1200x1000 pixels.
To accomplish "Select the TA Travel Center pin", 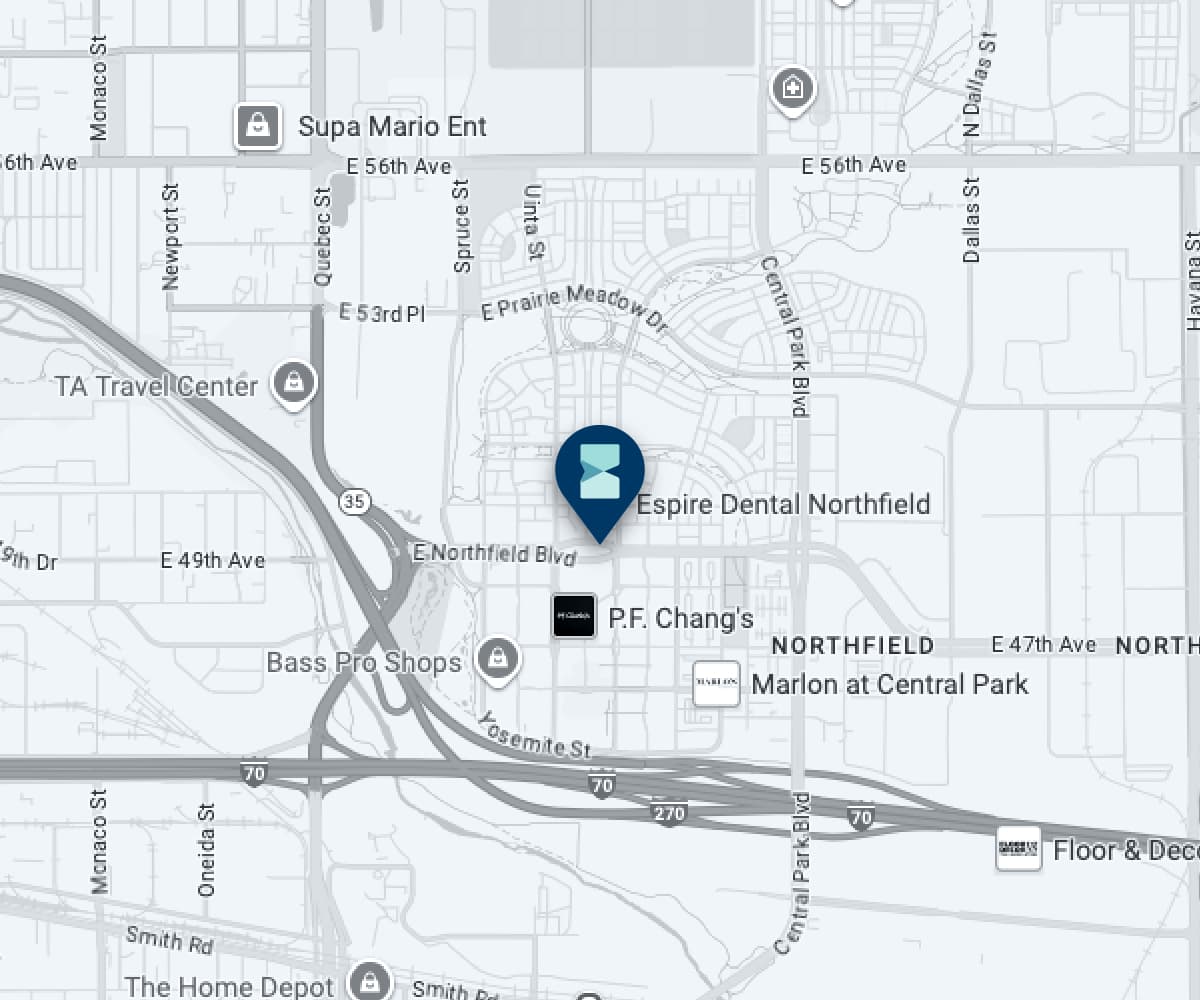I will click(293, 383).
